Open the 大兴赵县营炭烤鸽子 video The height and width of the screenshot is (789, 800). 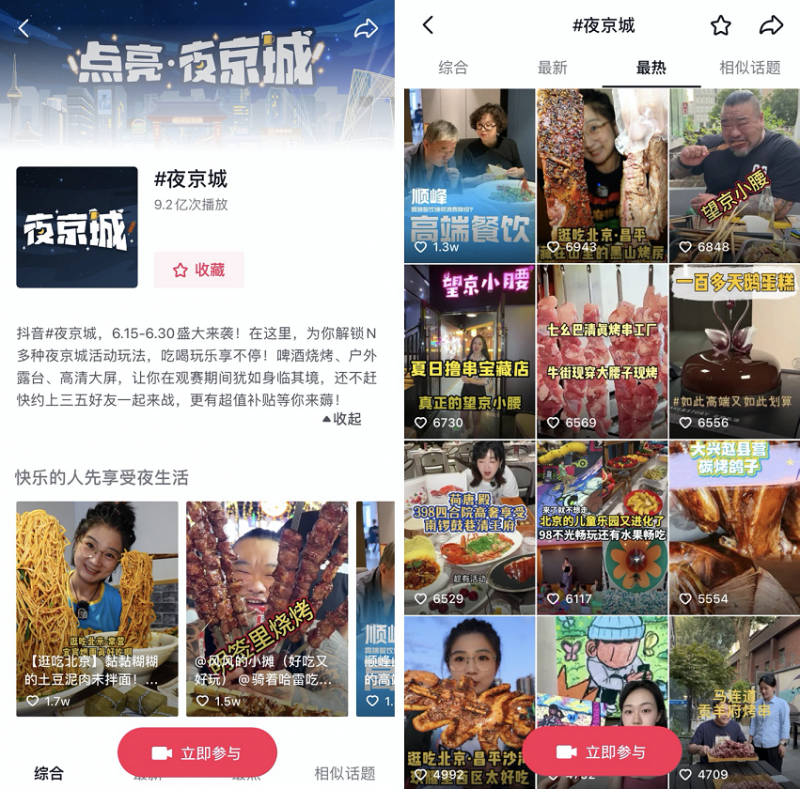click(x=733, y=527)
